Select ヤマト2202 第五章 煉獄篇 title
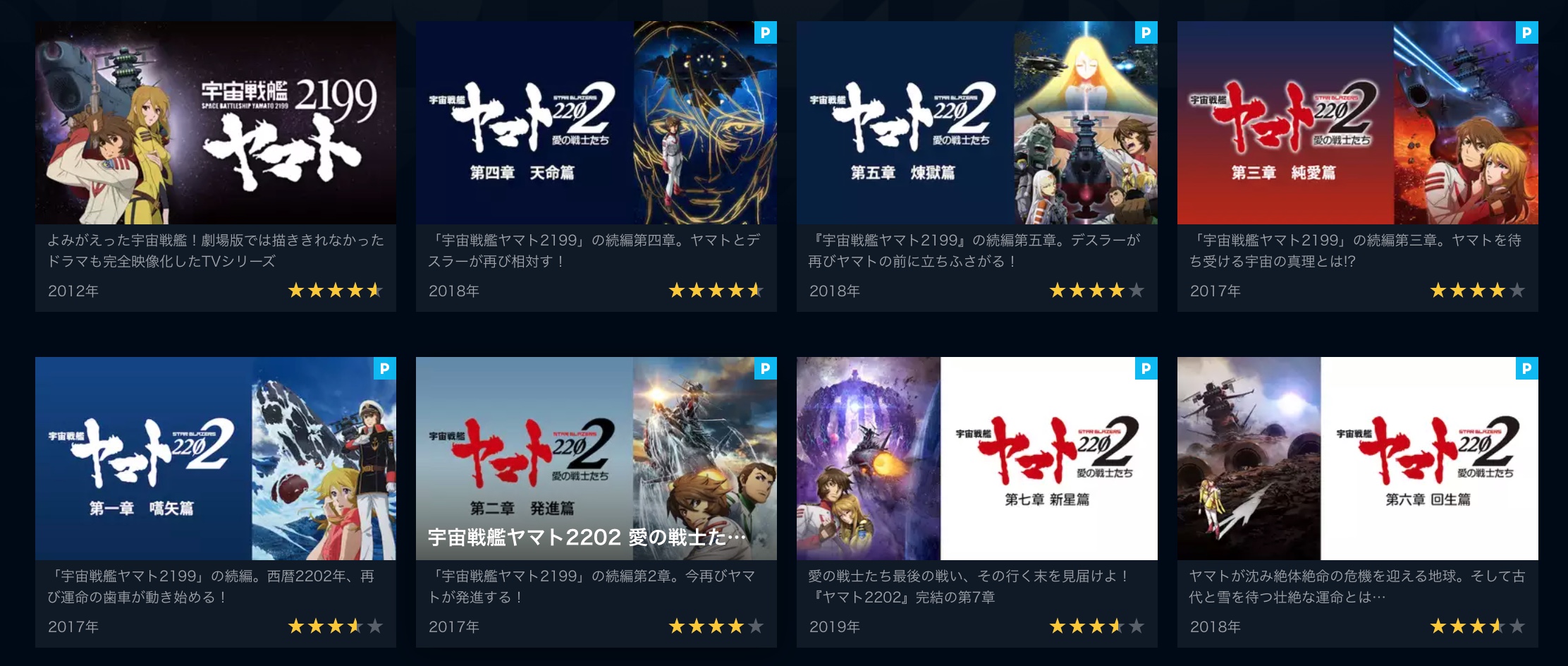 [x=976, y=123]
